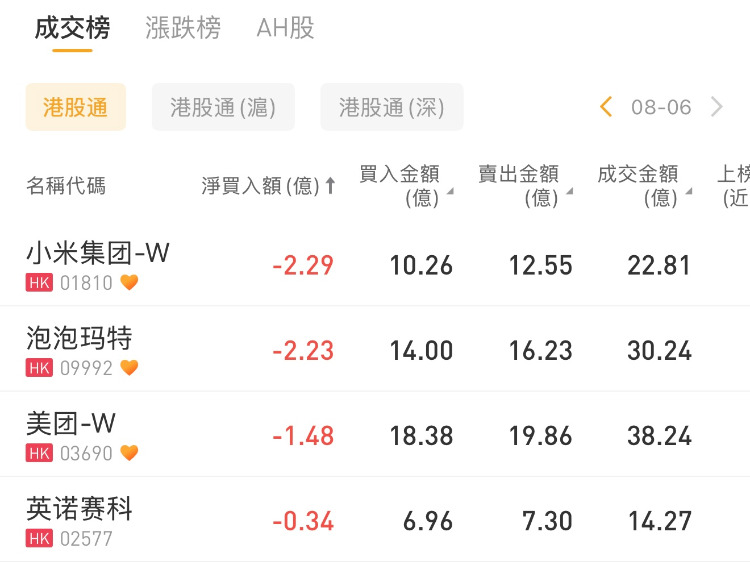Image resolution: width=750 pixels, height=565 pixels.
Task: Open 美团-W stock details
Action: pos(72,435)
